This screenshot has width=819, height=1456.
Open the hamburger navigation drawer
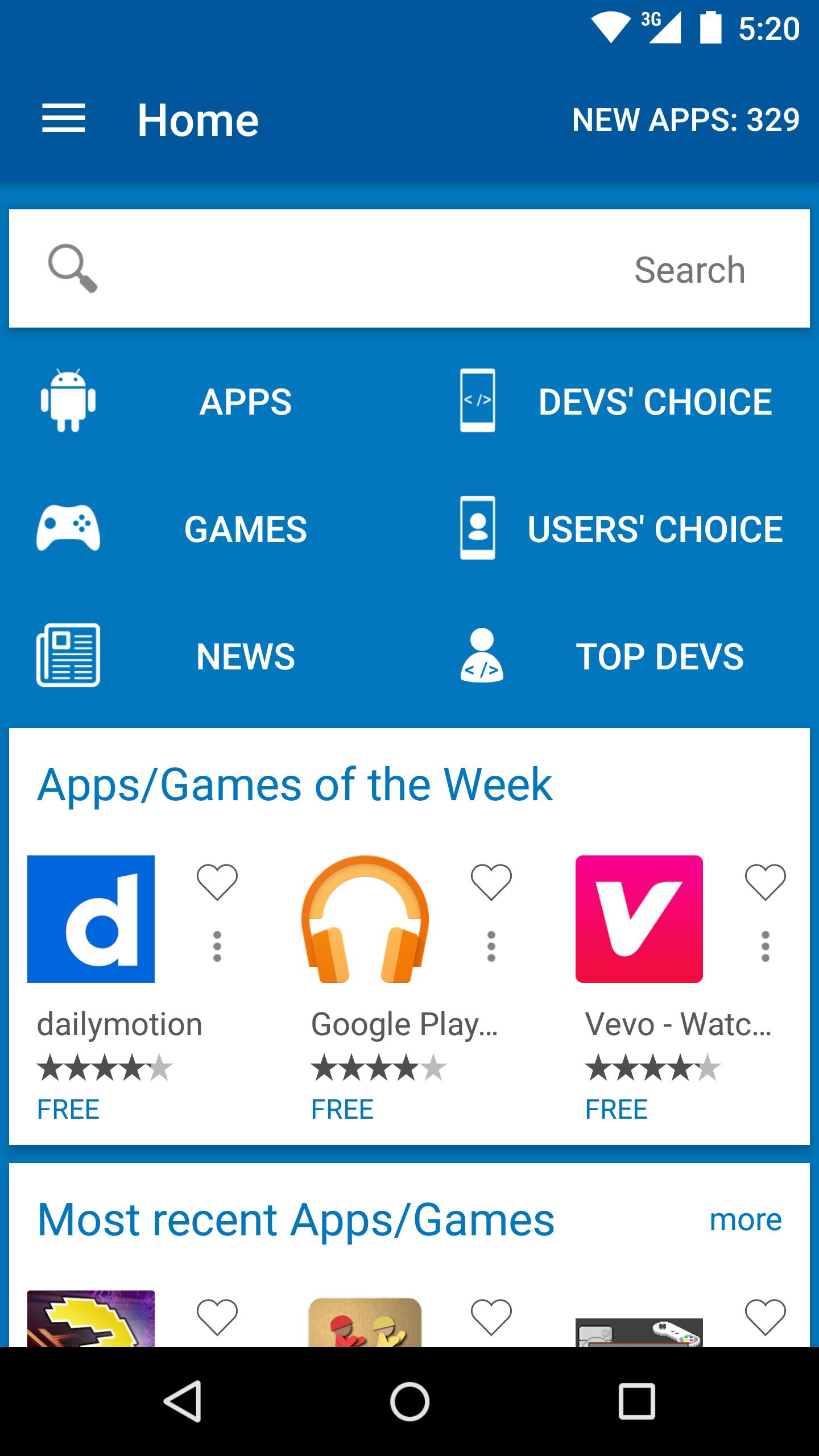[x=64, y=119]
